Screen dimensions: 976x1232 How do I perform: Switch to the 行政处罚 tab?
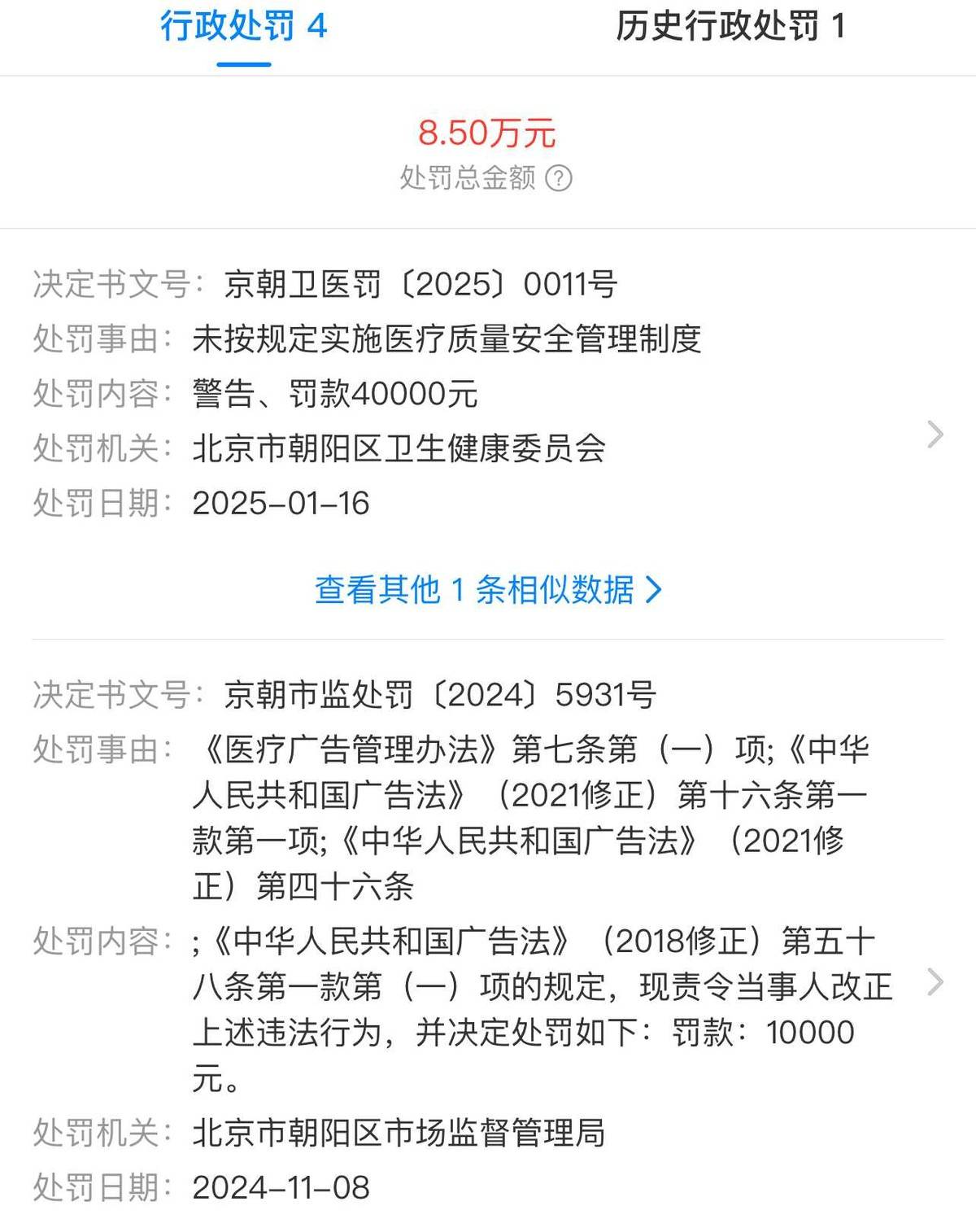click(243, 27)
